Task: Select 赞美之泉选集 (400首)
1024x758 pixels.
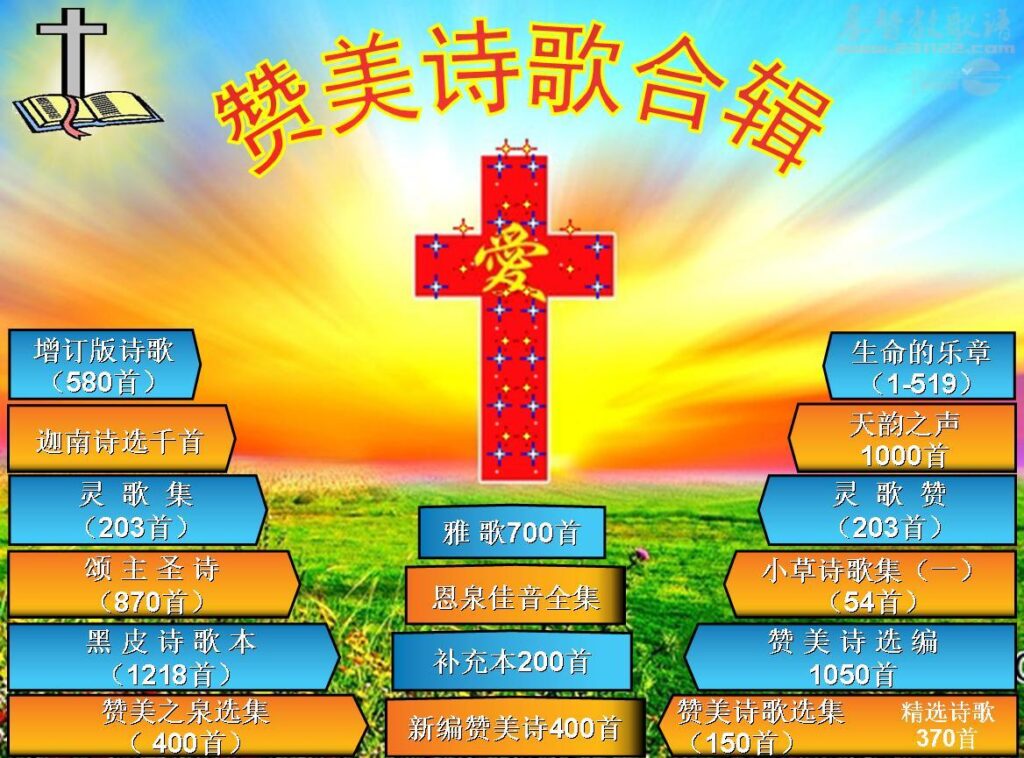Action: pos(186,726)
